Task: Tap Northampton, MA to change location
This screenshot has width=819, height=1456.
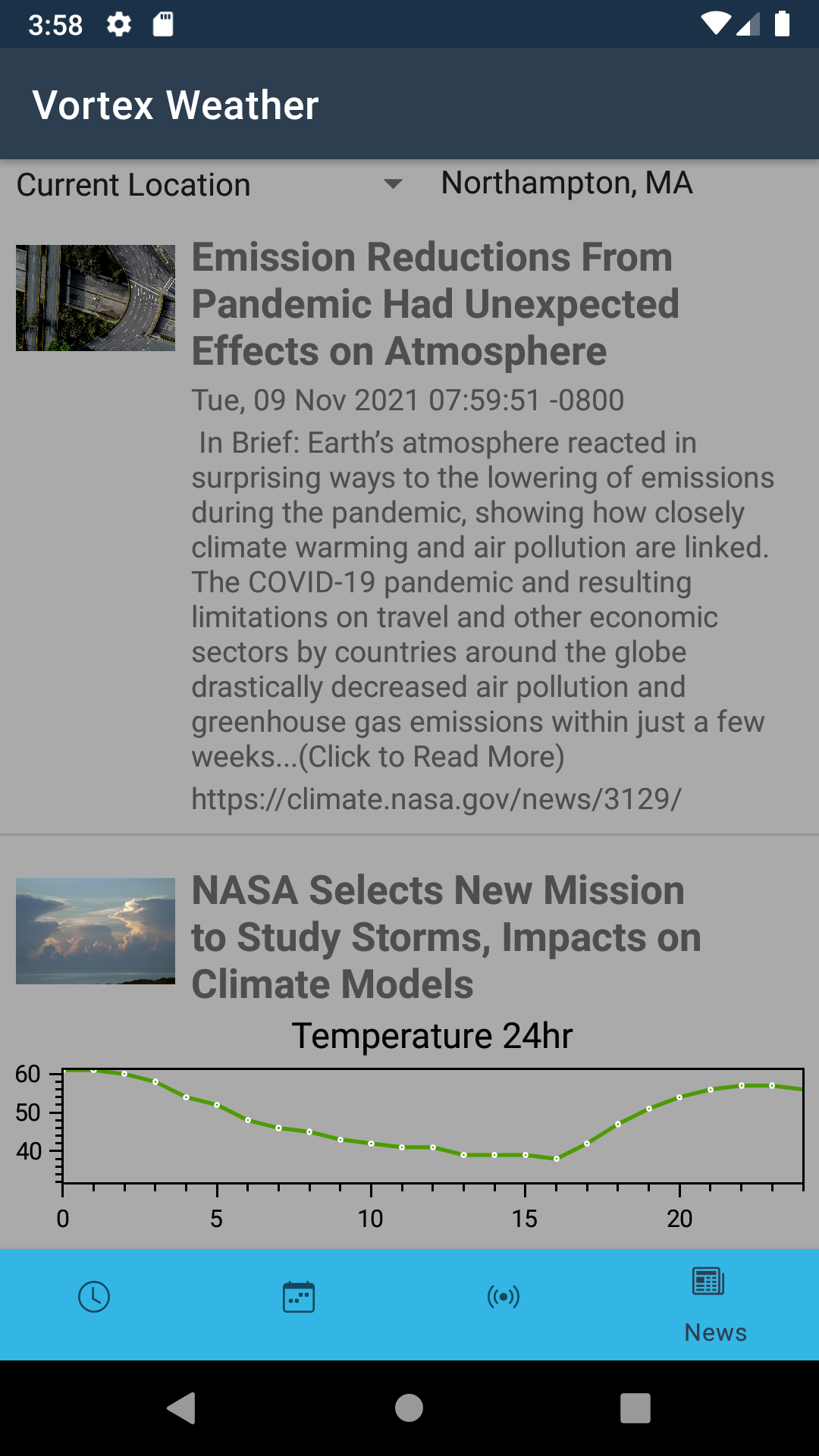Action: click(x=567, y=183)
